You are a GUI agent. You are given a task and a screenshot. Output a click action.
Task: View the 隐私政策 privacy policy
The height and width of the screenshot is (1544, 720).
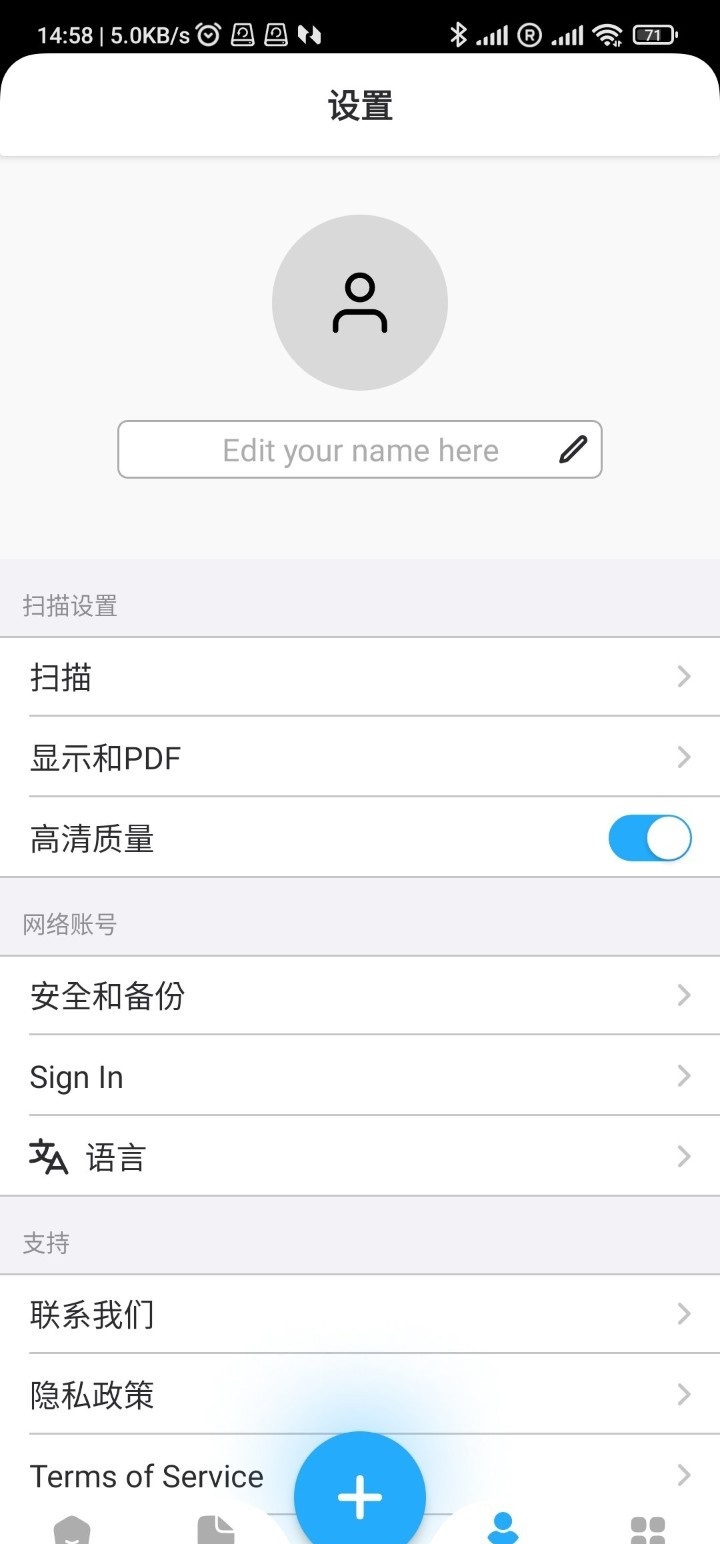tap(360, 1395)
